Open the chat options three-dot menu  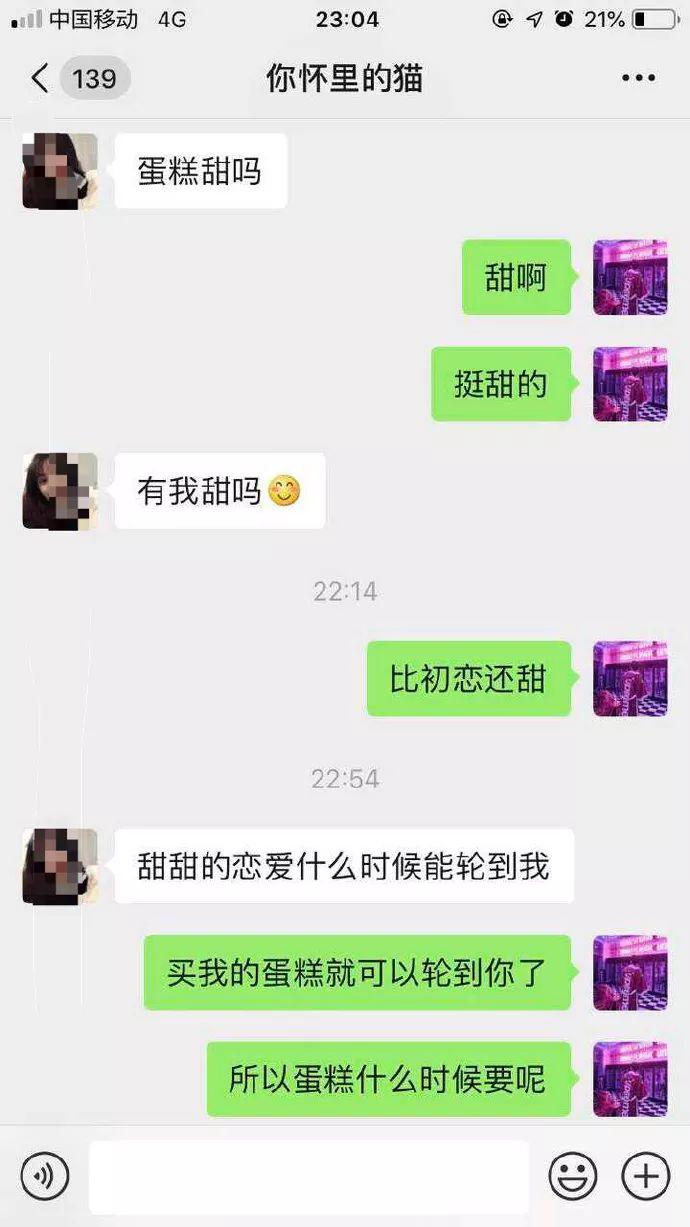point(638,78)
